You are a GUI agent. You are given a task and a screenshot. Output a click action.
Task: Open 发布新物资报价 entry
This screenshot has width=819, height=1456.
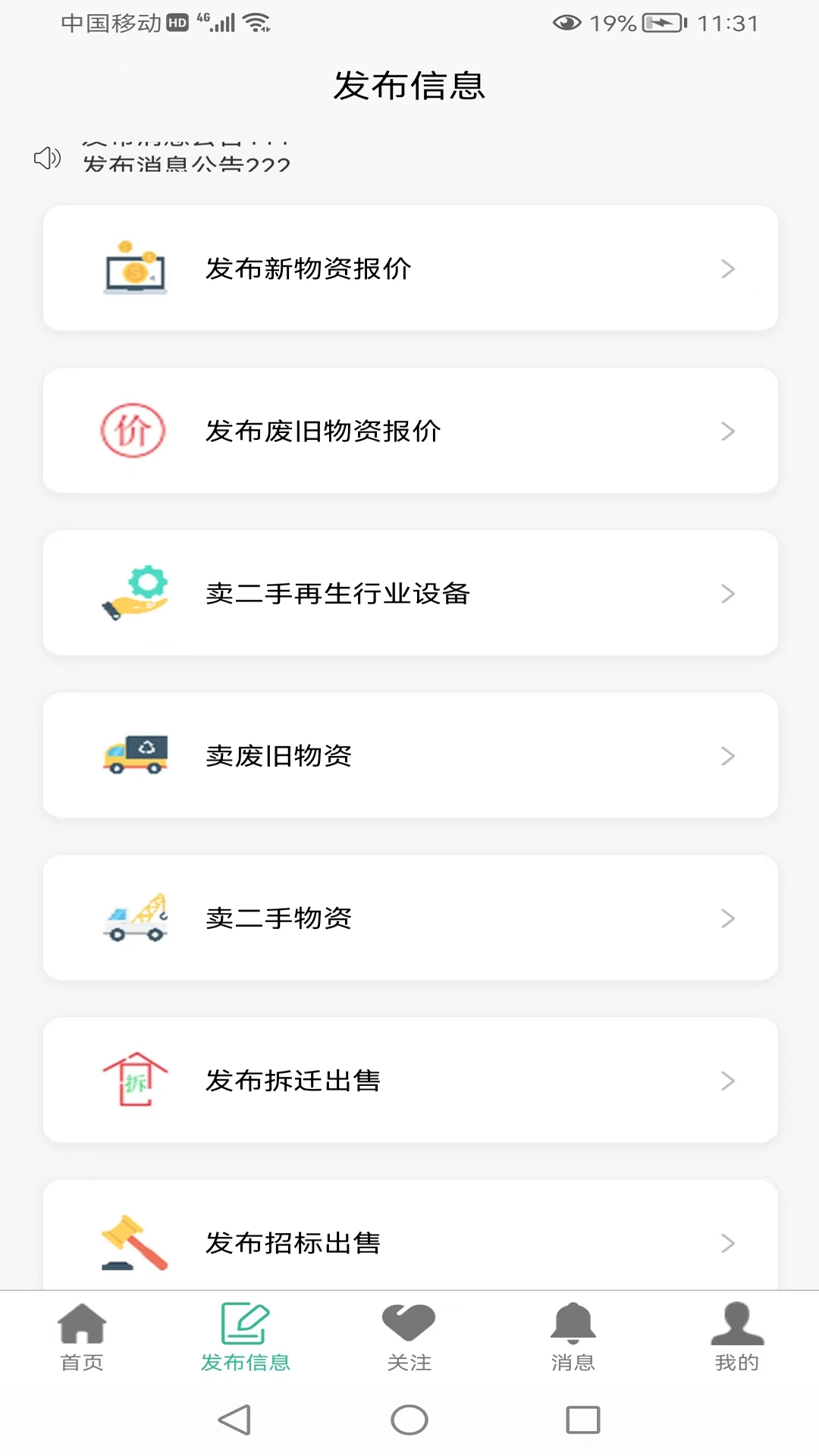click(x=409, y=268)
